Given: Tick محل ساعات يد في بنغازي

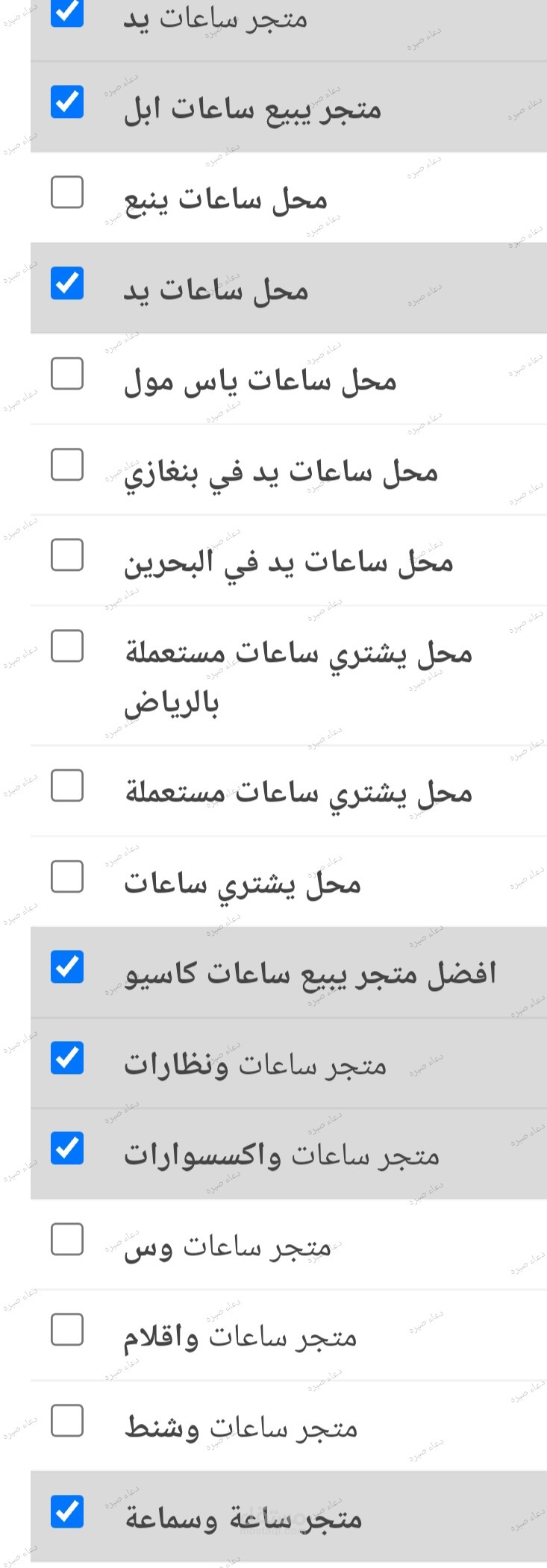Looking at the screenshot, I should tap(67, 465).
